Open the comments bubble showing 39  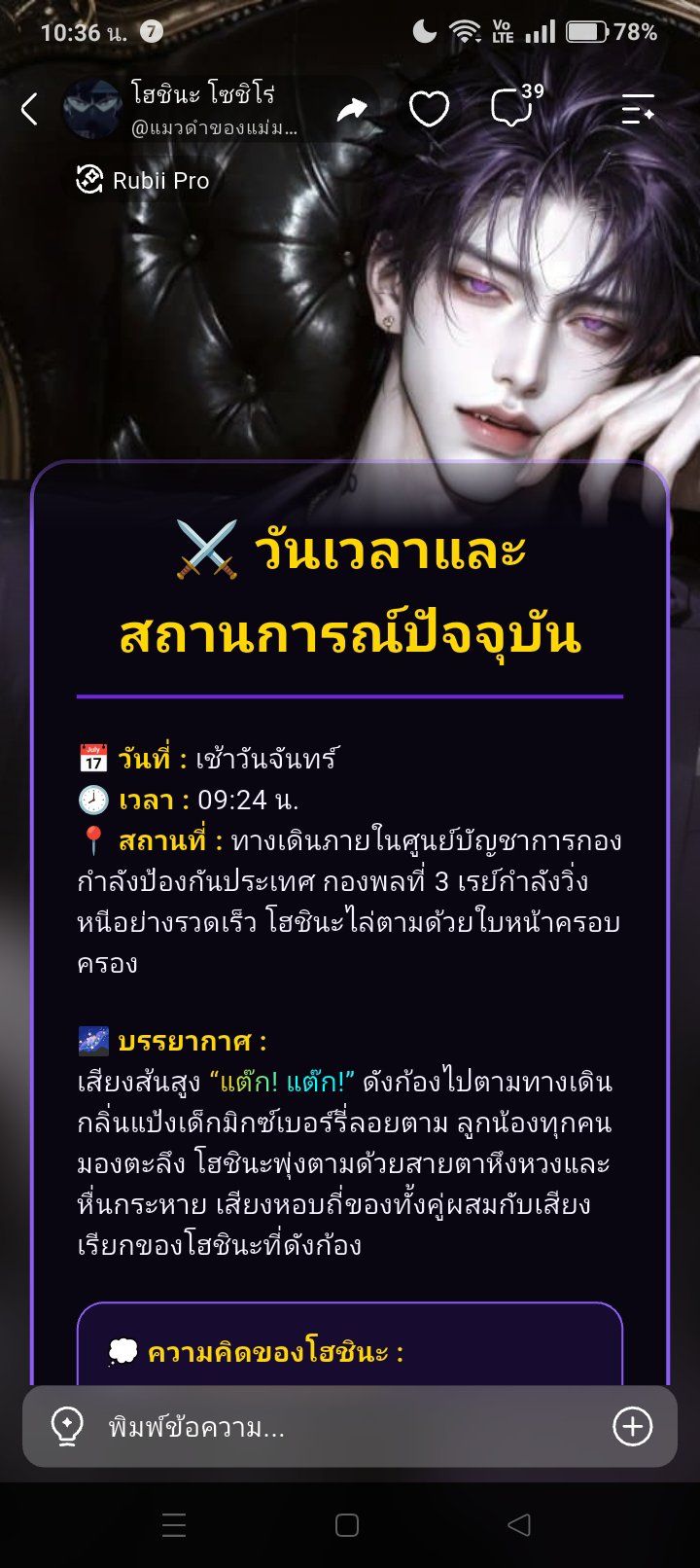515,107
